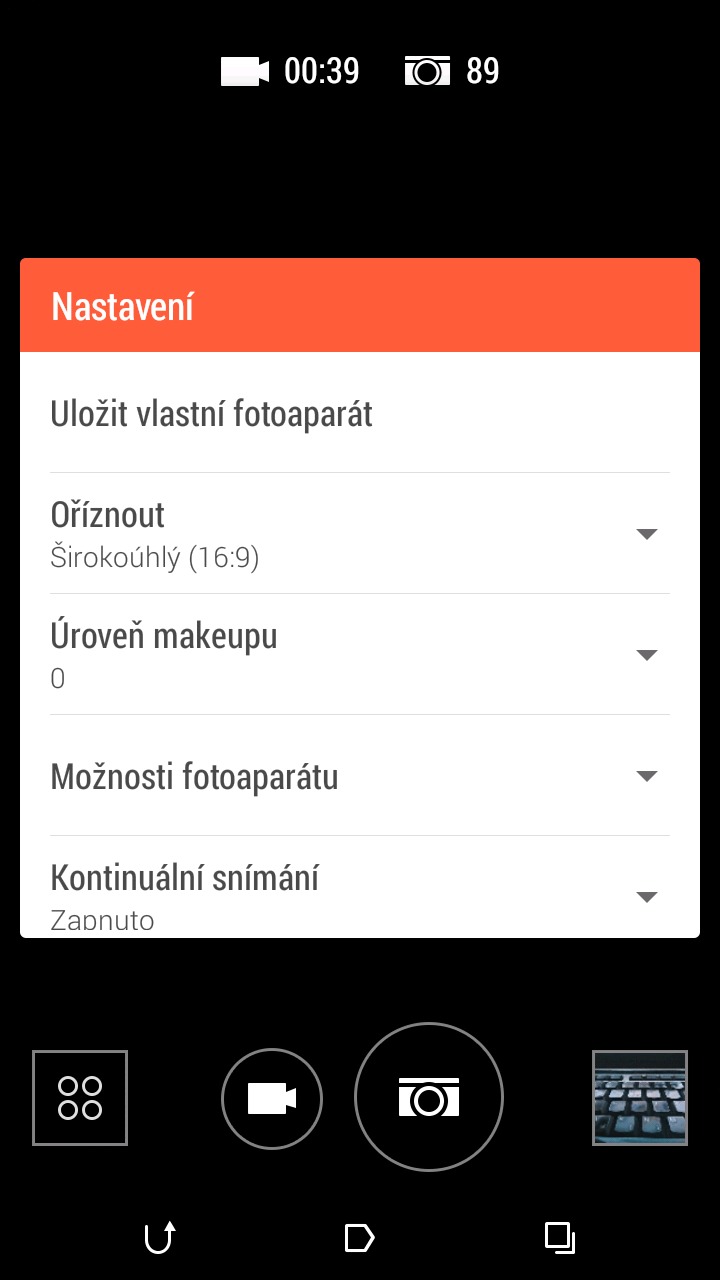Open Kontinuální snímání options
This screenshot has height=1280, width=720.
[360, 887]
